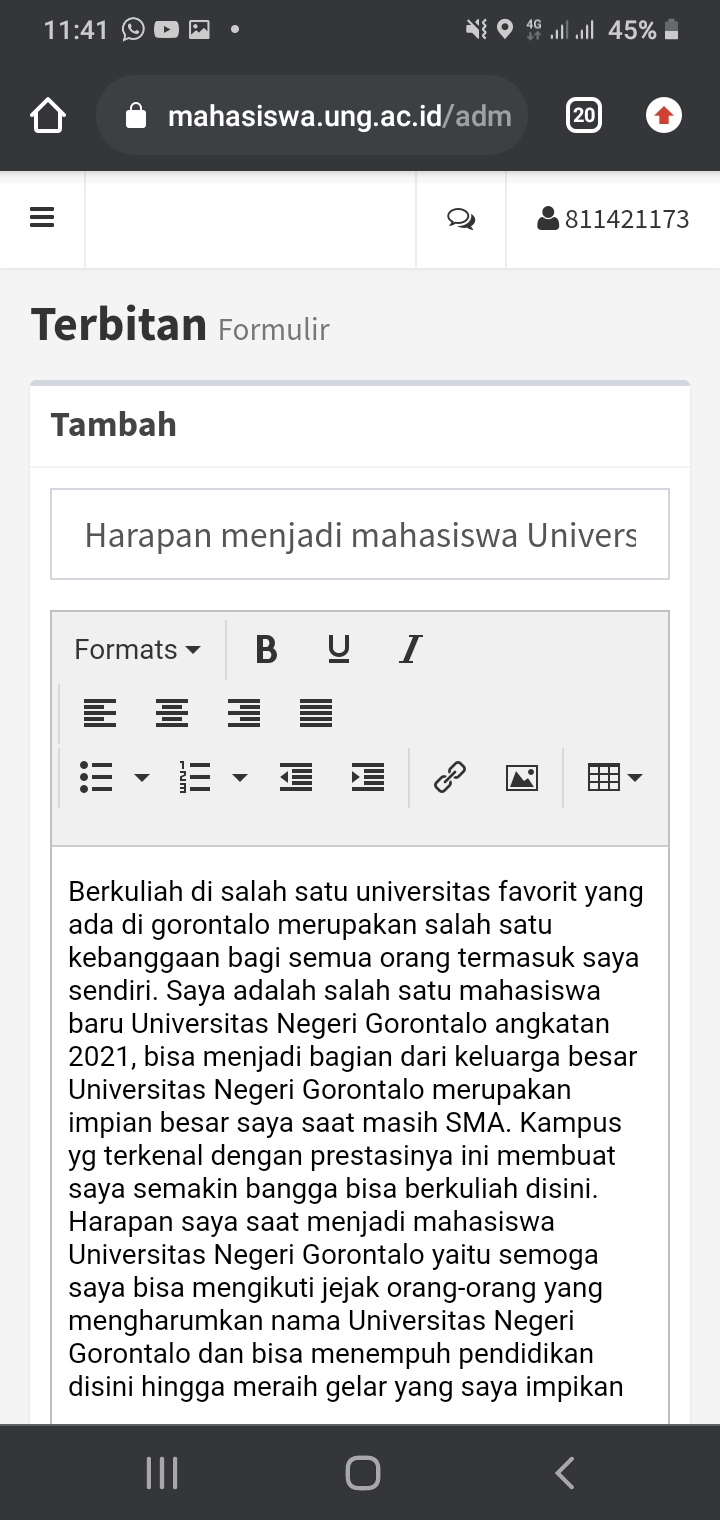
Task: Tap the browser home icon
Action: tap(48, 116)
